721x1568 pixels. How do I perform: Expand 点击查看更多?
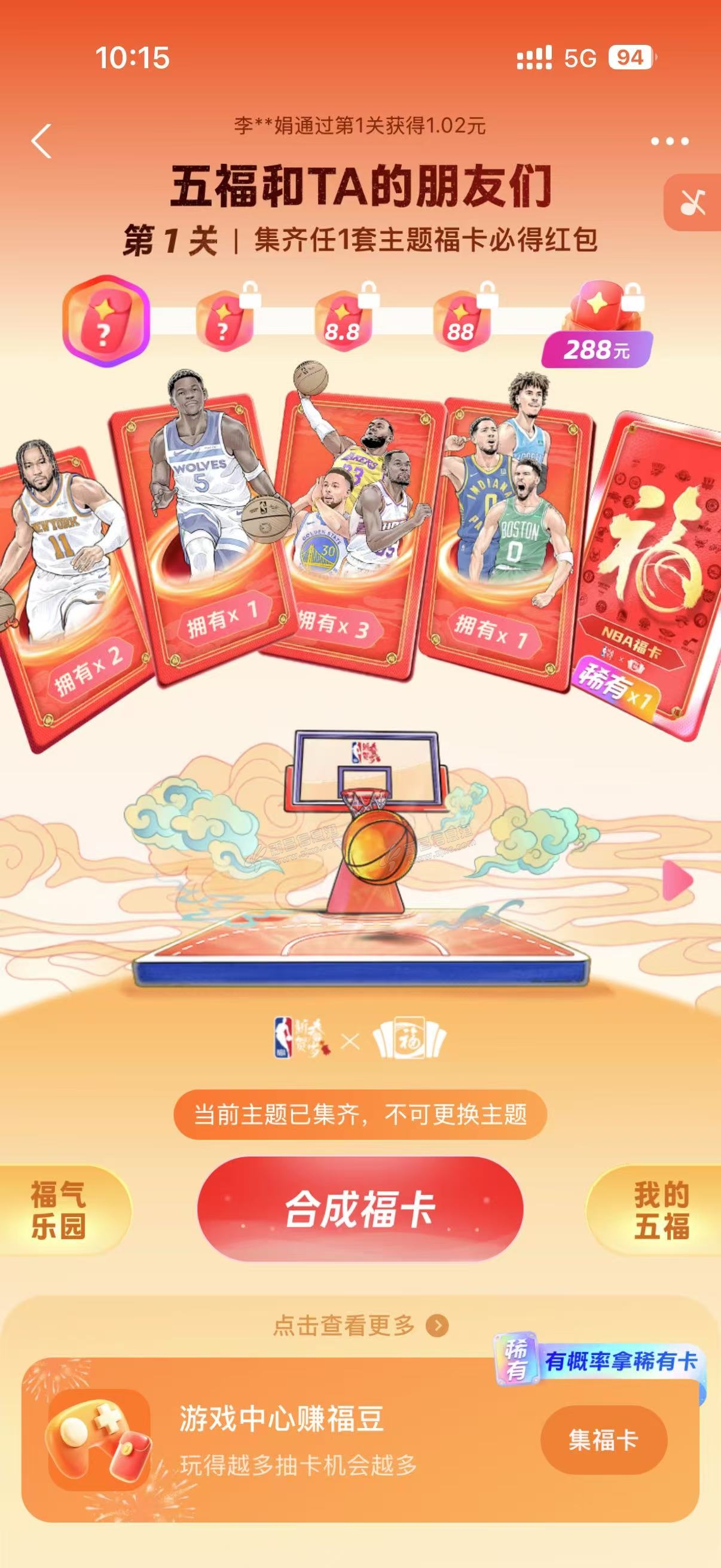click(360, 1326)
